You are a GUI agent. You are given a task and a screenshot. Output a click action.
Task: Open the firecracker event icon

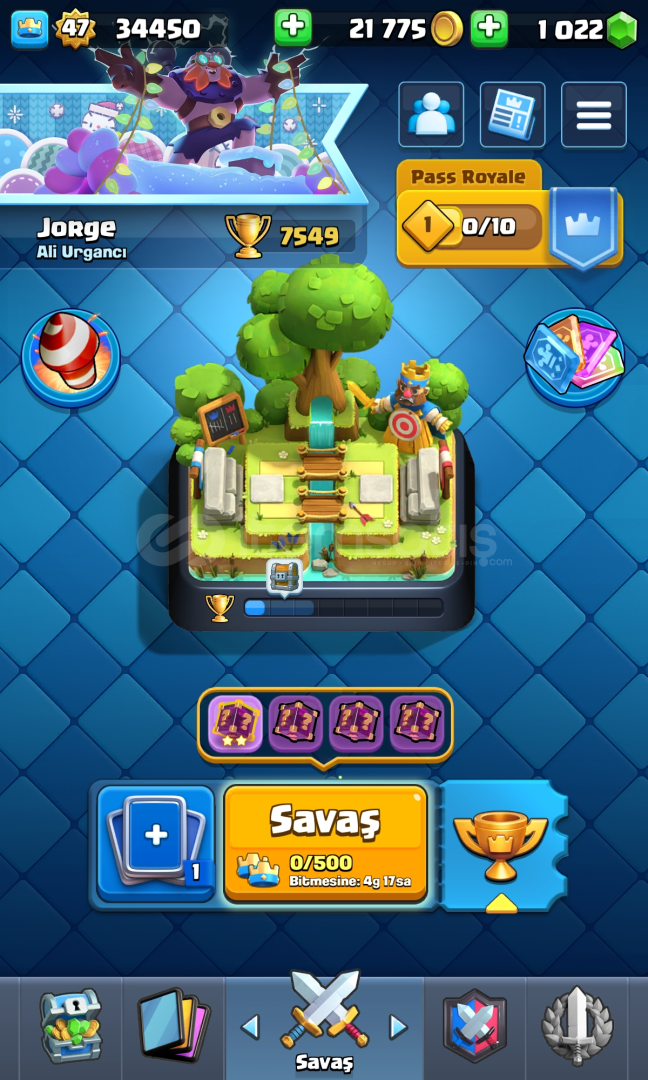[70, 357]
